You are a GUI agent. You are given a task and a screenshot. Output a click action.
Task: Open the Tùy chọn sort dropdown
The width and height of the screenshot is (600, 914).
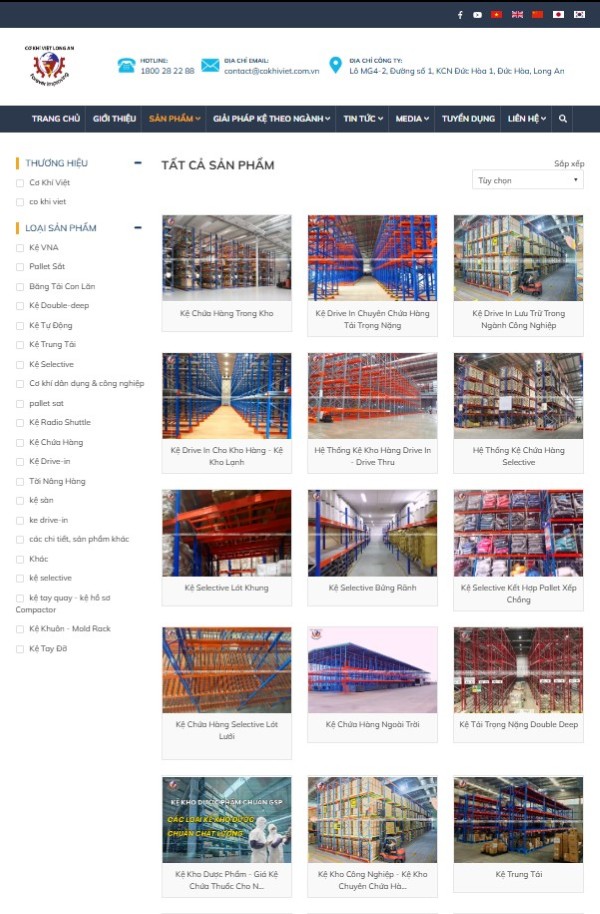528,181
